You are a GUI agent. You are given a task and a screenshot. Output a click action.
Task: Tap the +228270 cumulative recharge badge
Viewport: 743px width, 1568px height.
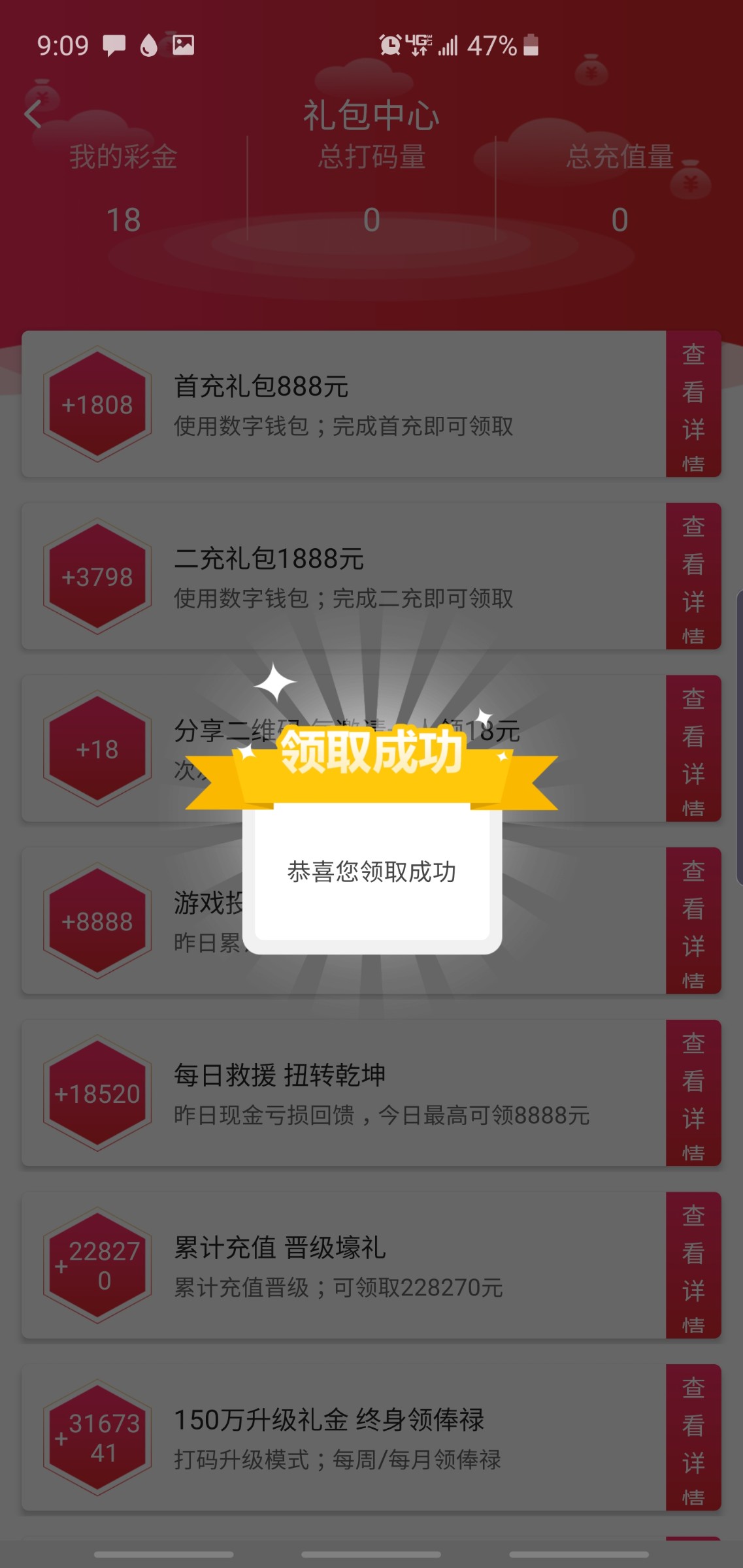(x=98, y=1267)
